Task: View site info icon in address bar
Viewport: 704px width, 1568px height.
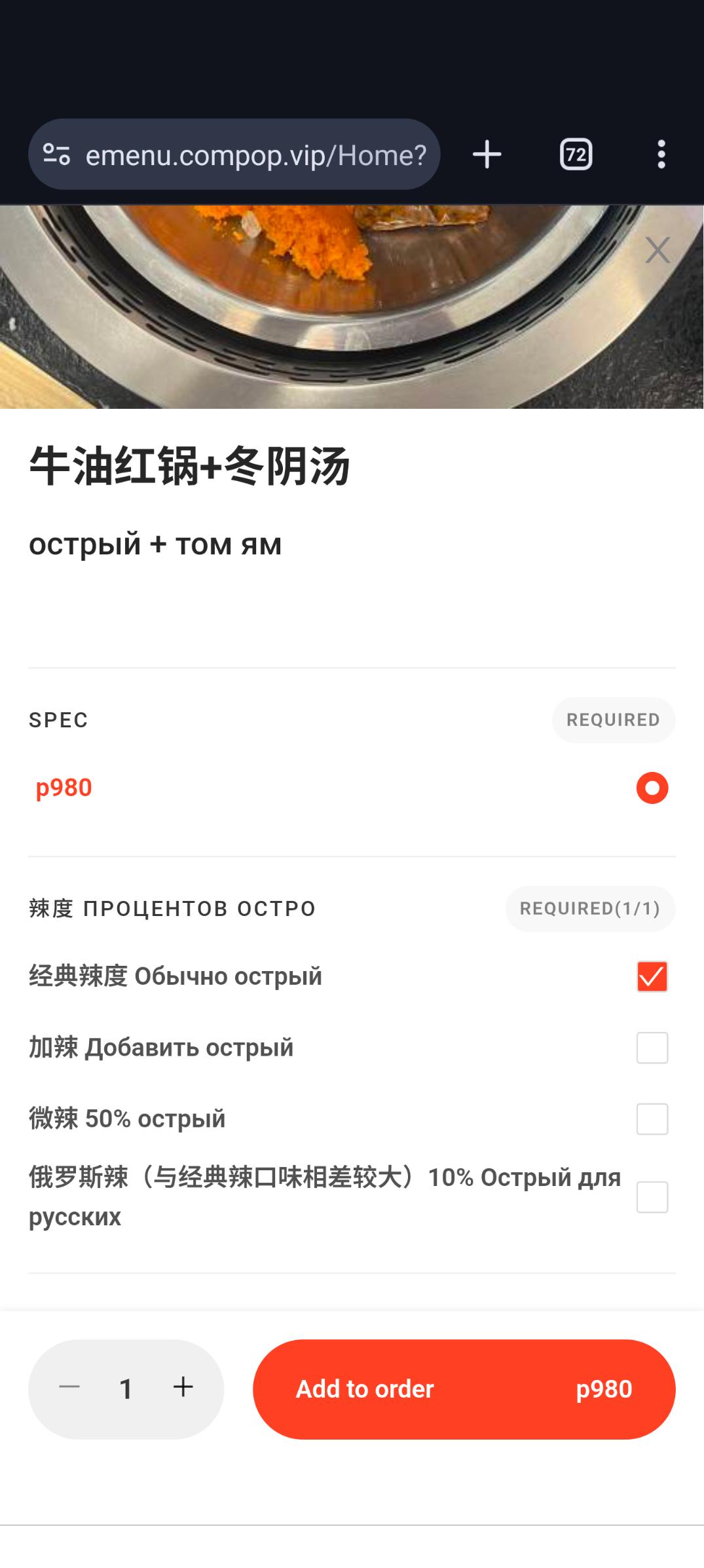Action: point(56,155)
